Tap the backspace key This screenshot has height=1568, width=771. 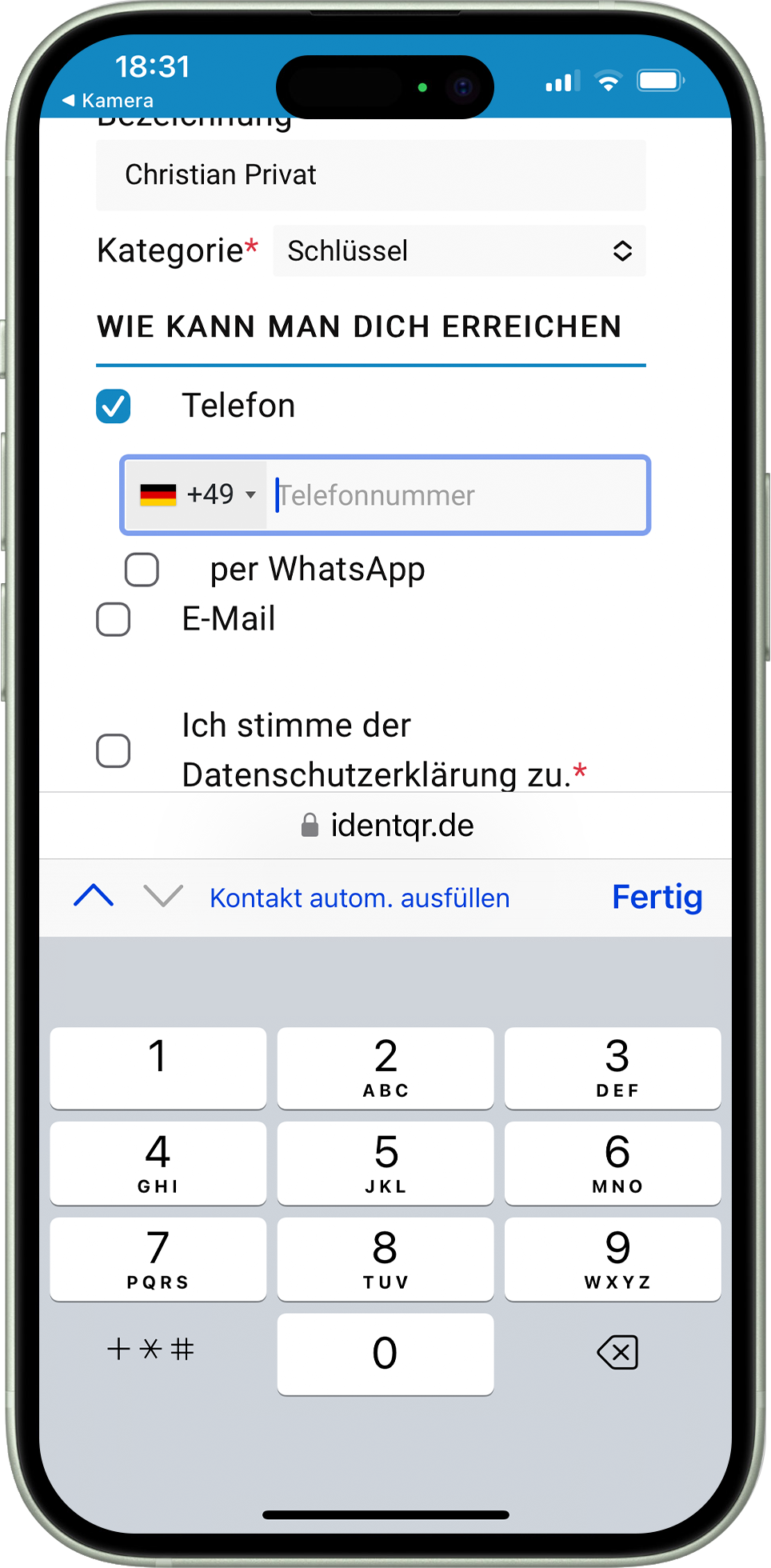pyautogui.click(x=617, y=1353)
